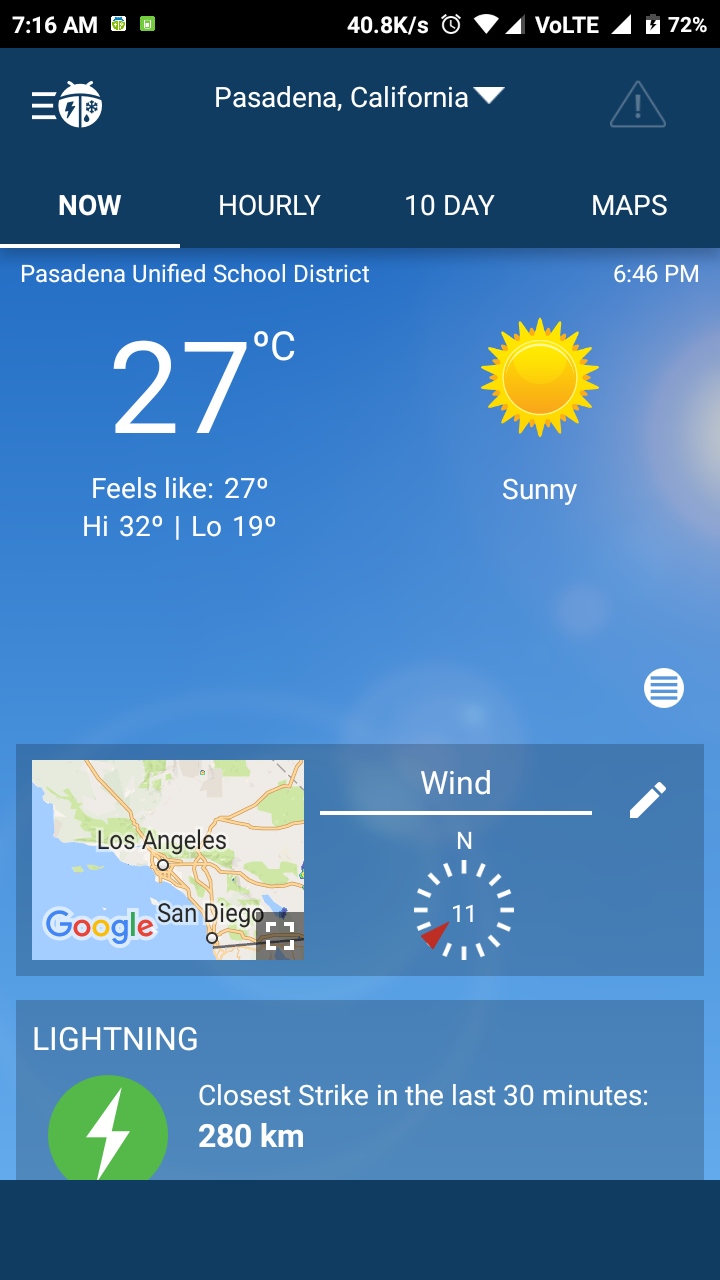The height and width of the screenshot is (1280, 720).
Task: Switch to the 10 DAY tab
Action: [x=450, y=206]
